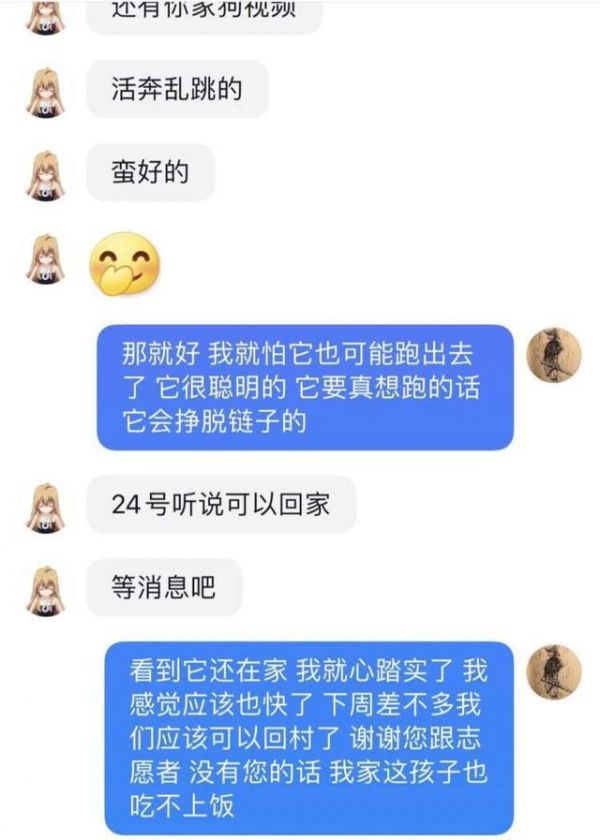Open bird avatar beside “那就好” reply

553,357
